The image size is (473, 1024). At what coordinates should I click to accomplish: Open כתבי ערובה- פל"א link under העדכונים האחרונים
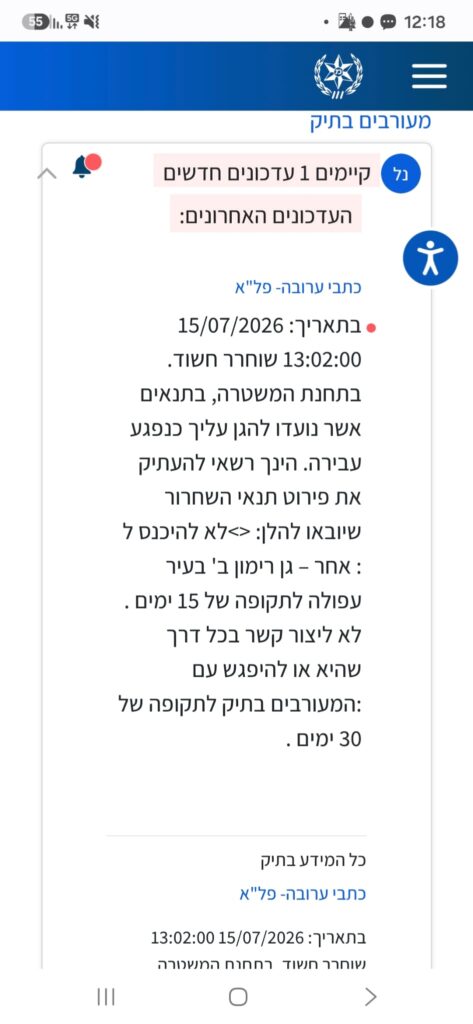tap(298, 287)
